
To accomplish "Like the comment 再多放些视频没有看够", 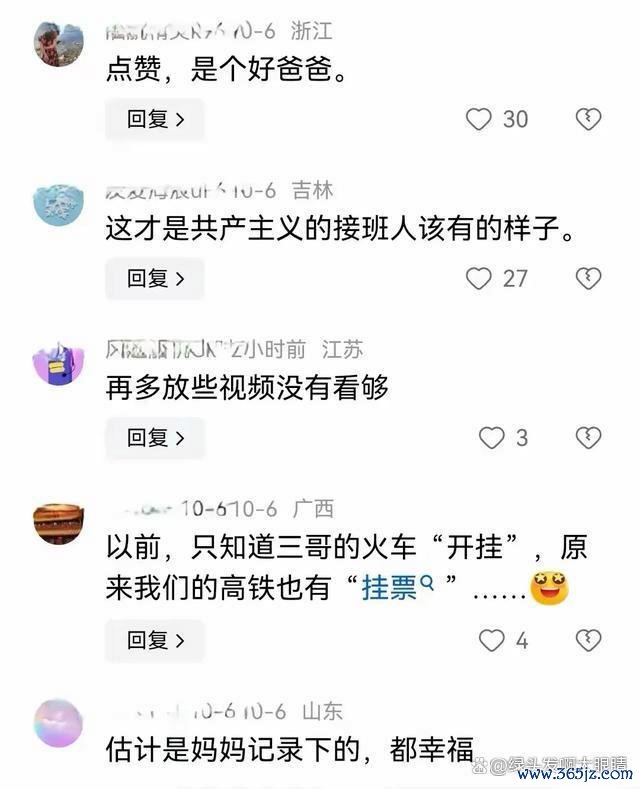I will pos(492,438).
